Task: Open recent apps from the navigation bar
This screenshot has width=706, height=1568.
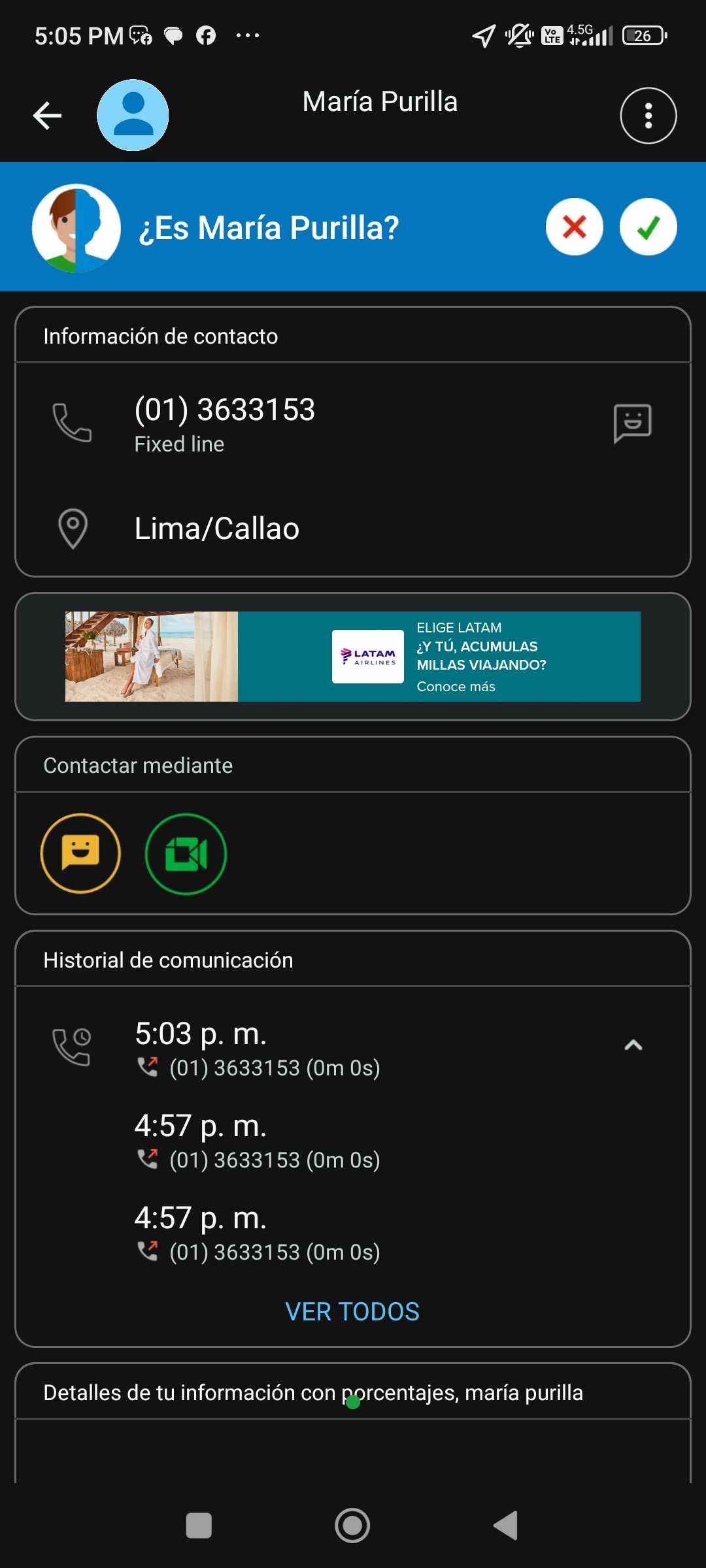Action: (199, 1526)
